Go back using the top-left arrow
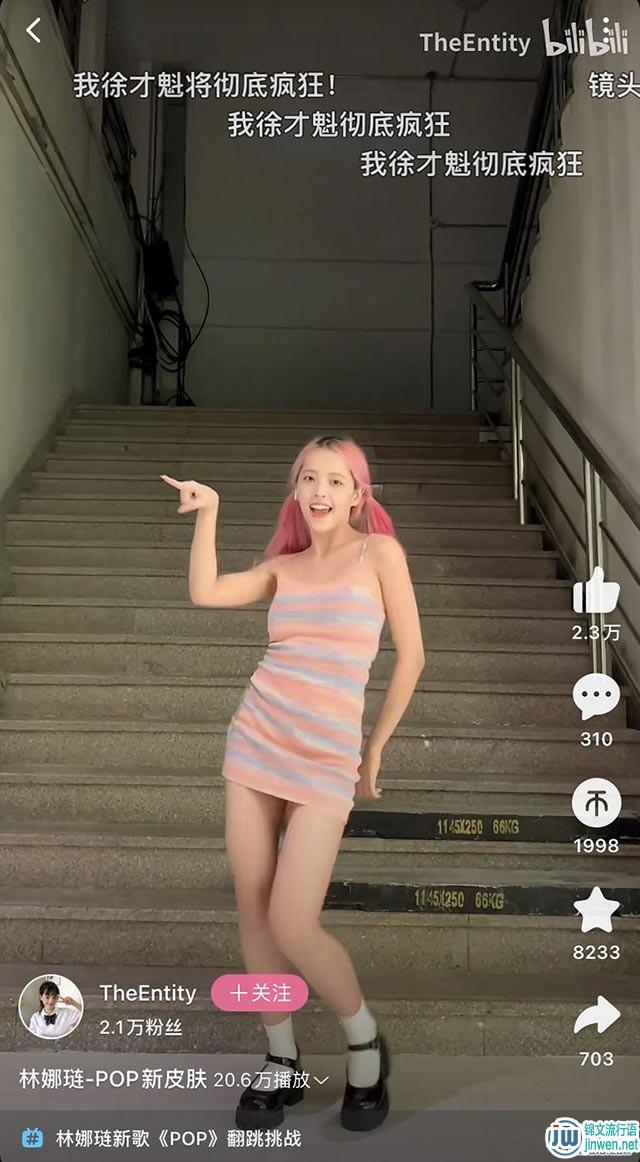 (33, 30)
